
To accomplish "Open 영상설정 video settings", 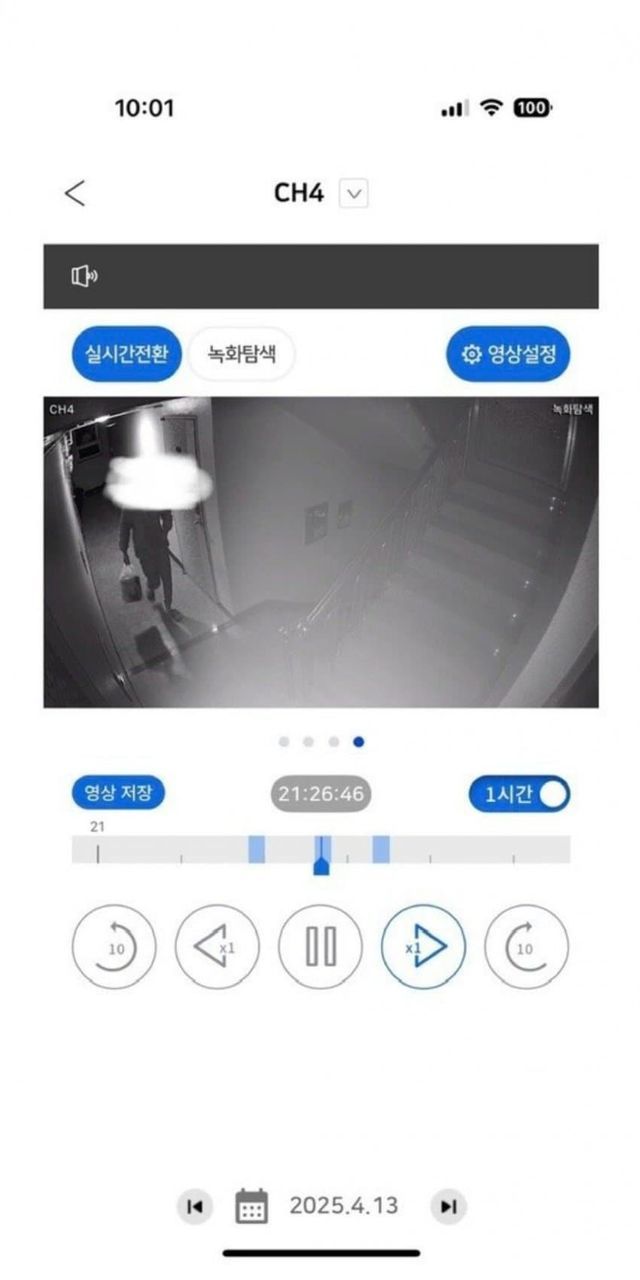I will [508, 353].
